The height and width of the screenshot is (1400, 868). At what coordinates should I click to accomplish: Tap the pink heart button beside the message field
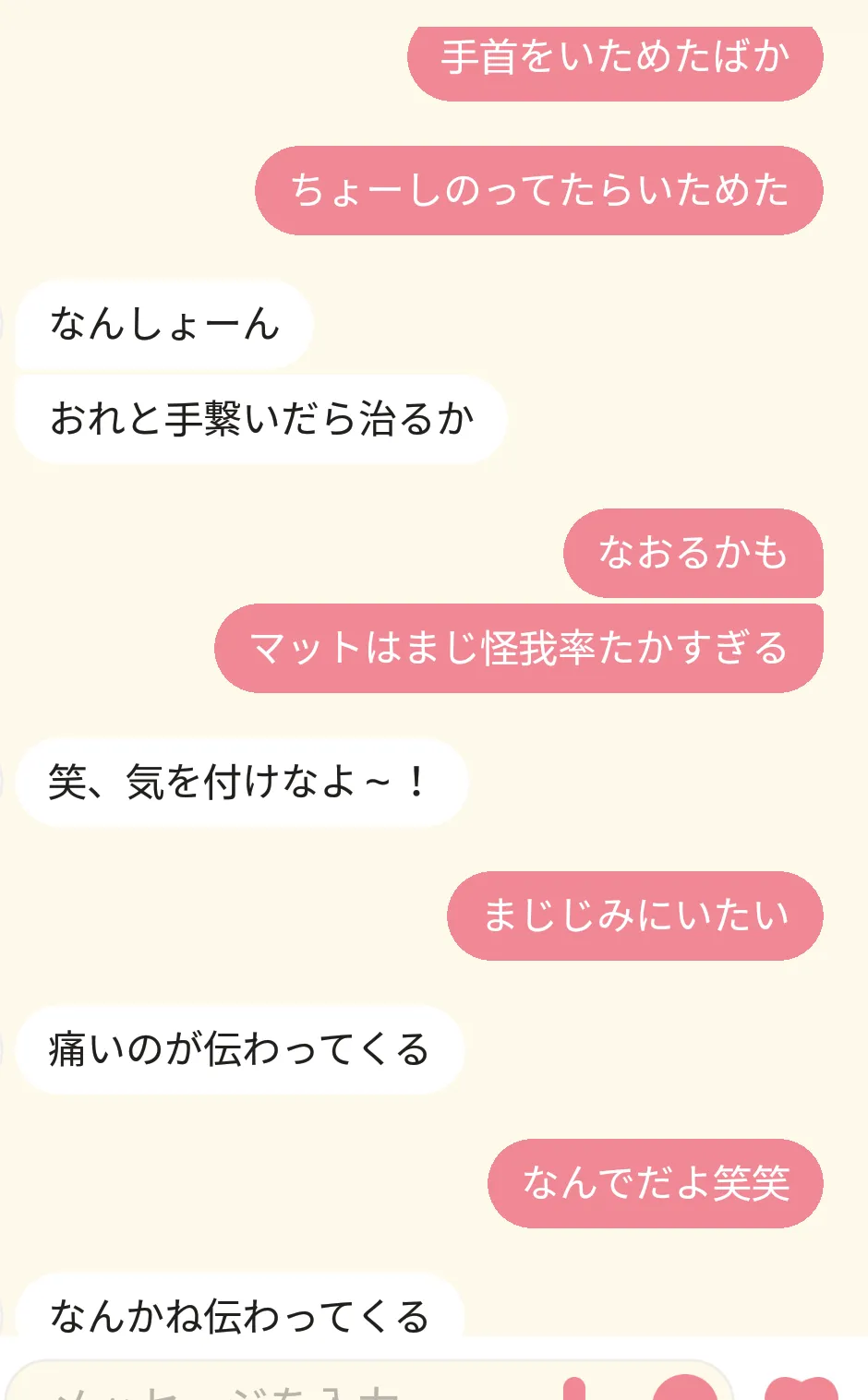pos(801,1389)
